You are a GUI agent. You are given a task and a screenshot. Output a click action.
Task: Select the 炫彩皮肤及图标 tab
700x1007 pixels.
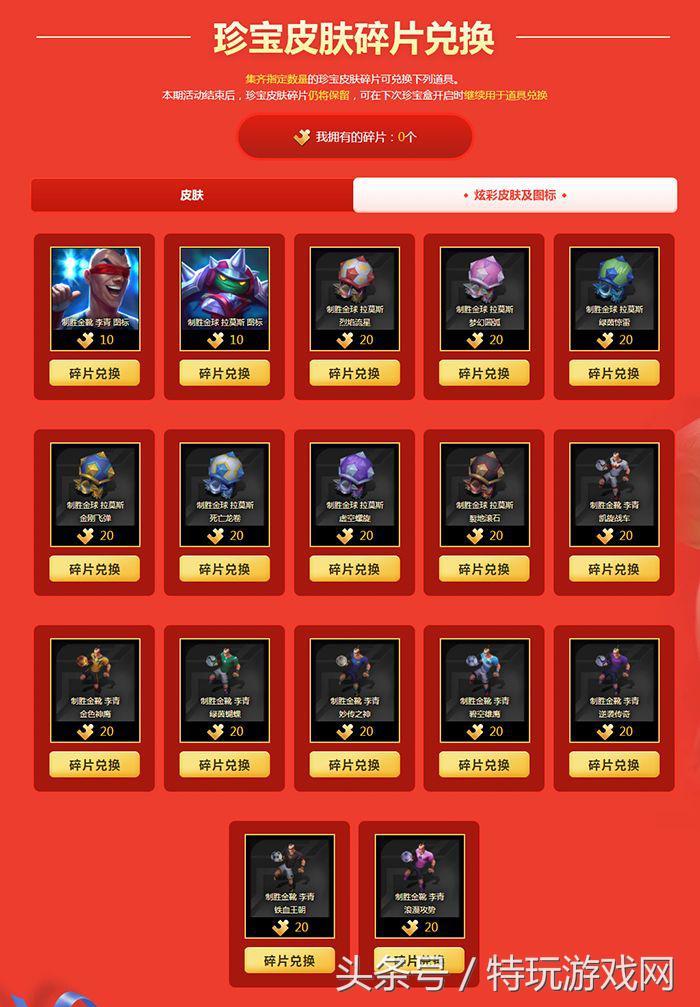pyautogui.click(x=514, y=195)
